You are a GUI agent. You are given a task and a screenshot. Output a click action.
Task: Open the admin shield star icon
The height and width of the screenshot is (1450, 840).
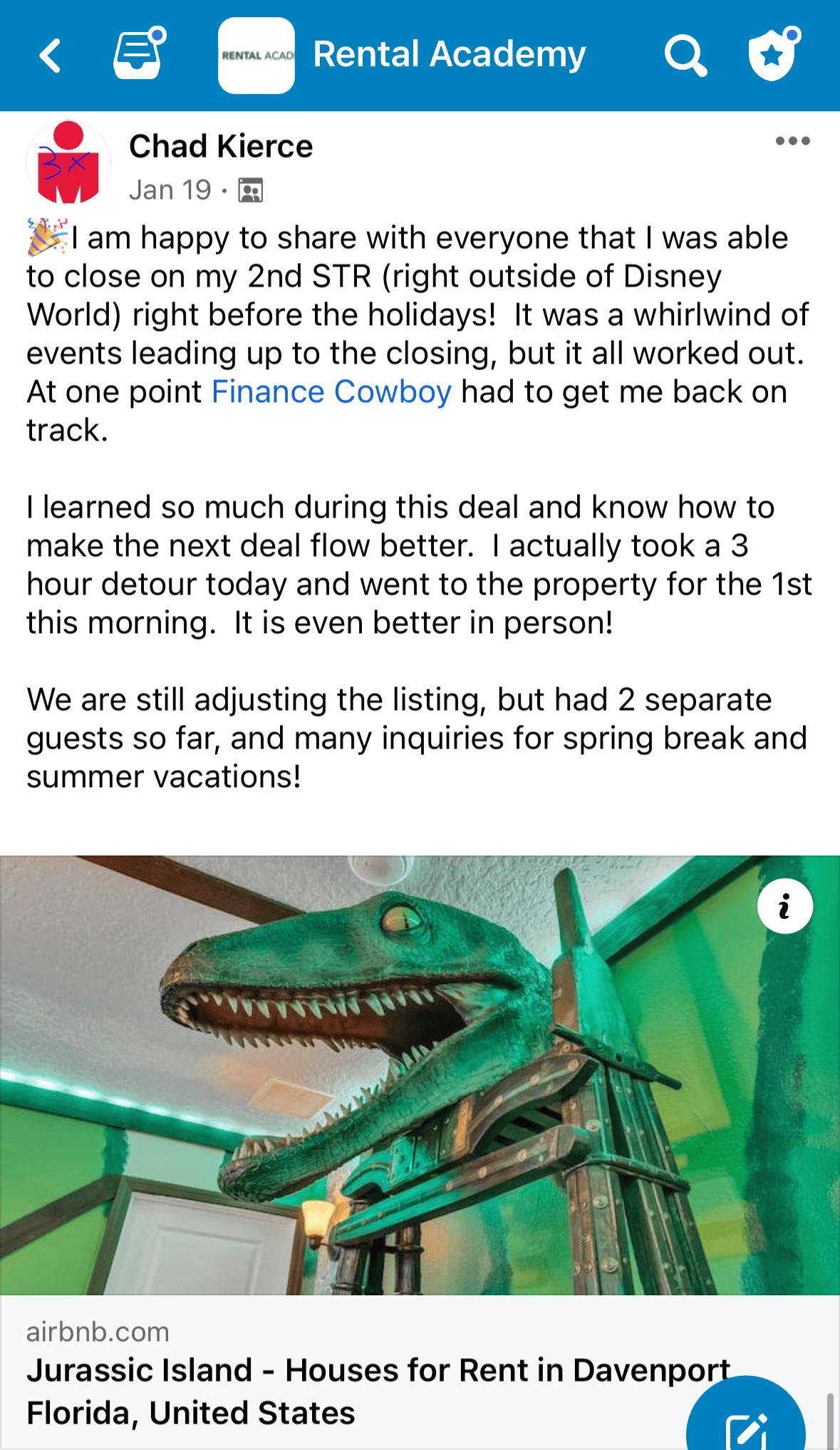pyautogui.click(x=773, y=54)
